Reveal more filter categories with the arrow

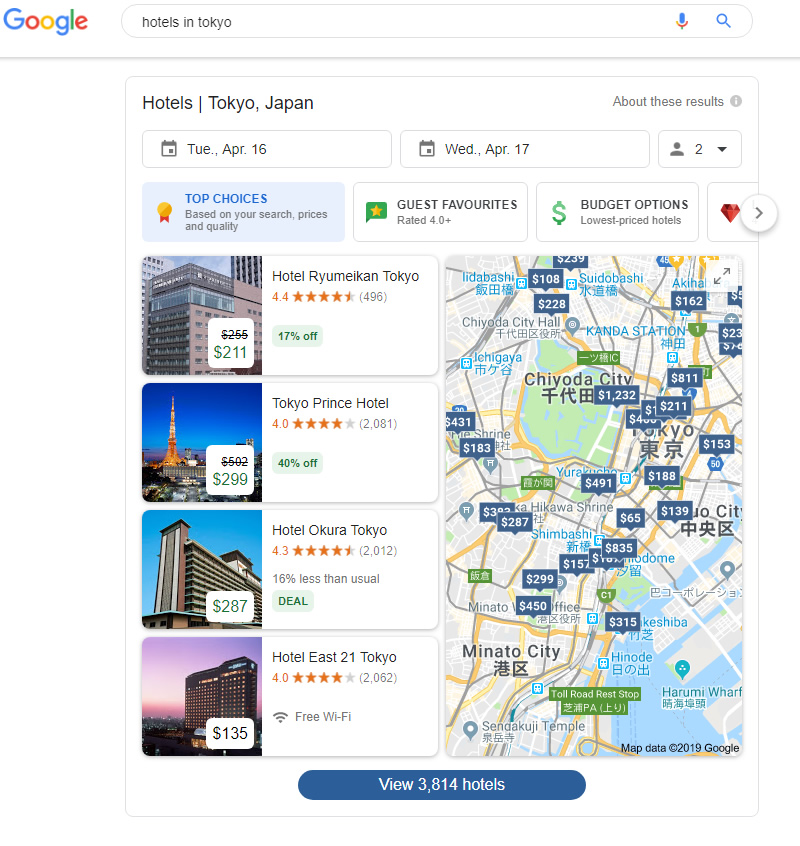tap(759, 212)
